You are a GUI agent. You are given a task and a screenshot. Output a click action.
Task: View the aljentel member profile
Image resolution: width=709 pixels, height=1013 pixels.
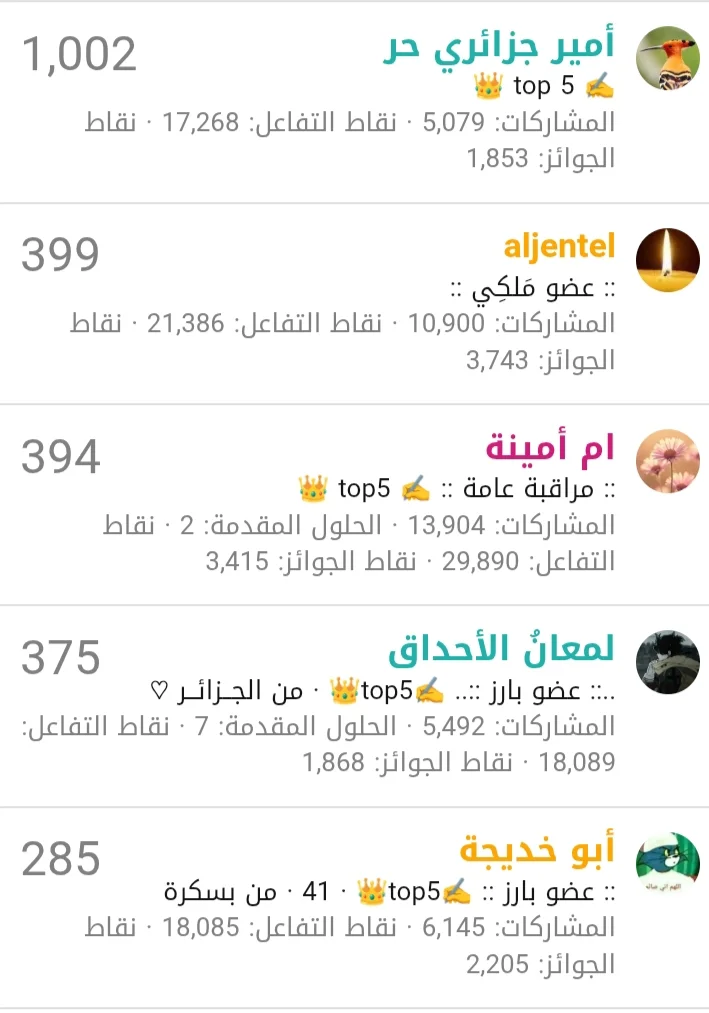tap(559, 246)
